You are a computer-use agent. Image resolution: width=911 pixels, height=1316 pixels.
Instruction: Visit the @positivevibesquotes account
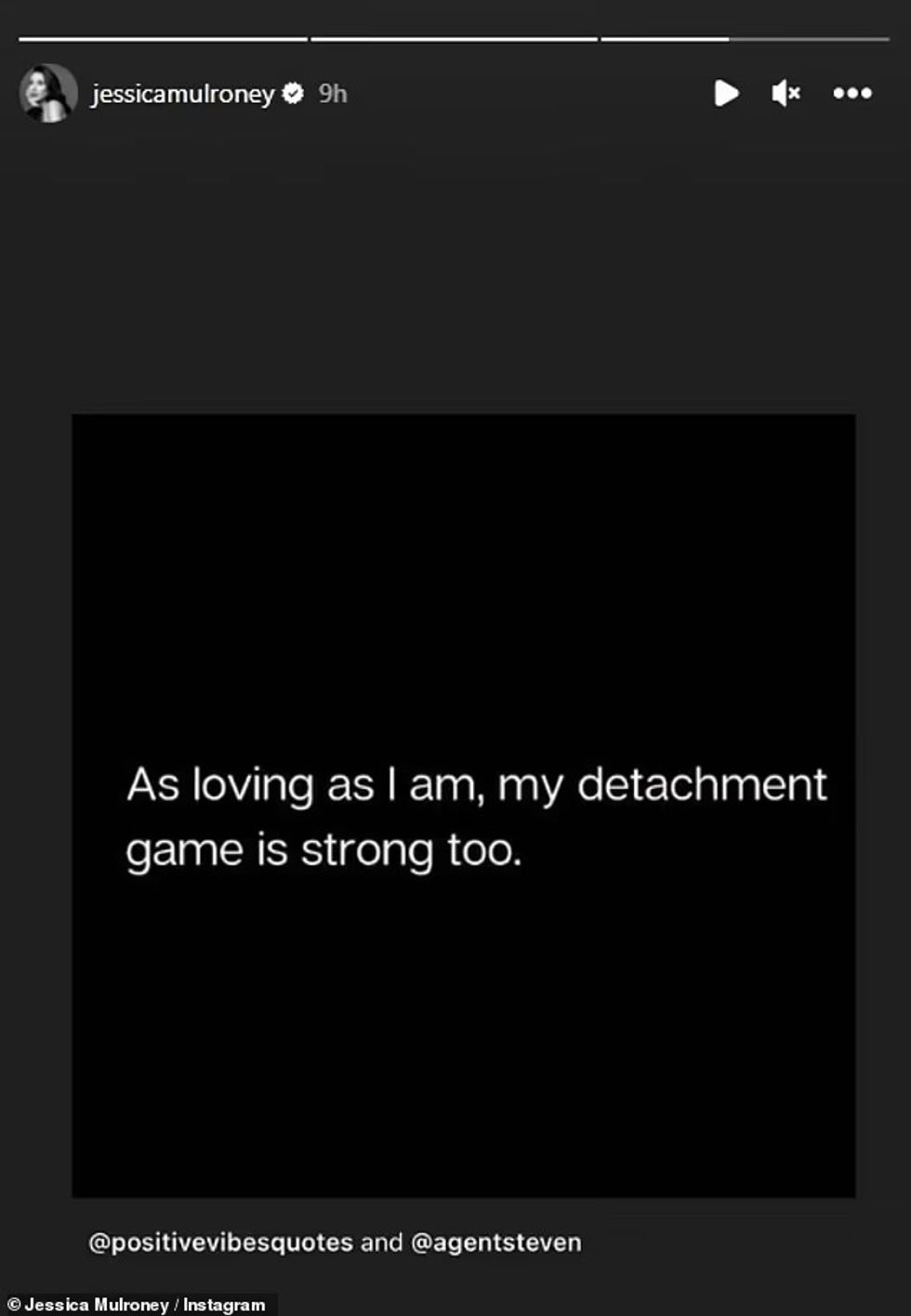pyautogui.click(x=220, y=1243)
